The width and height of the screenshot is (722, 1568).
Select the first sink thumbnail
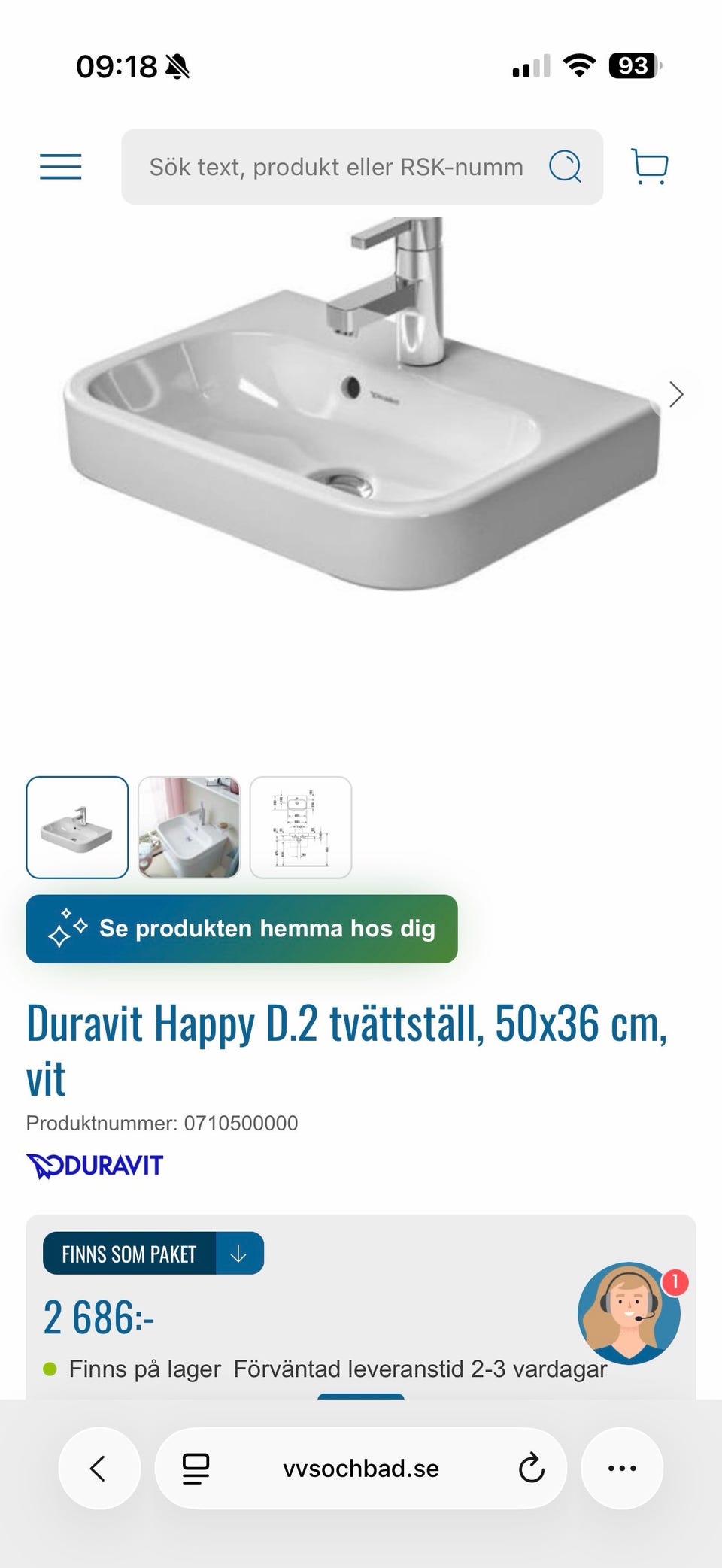coord(77,827)
